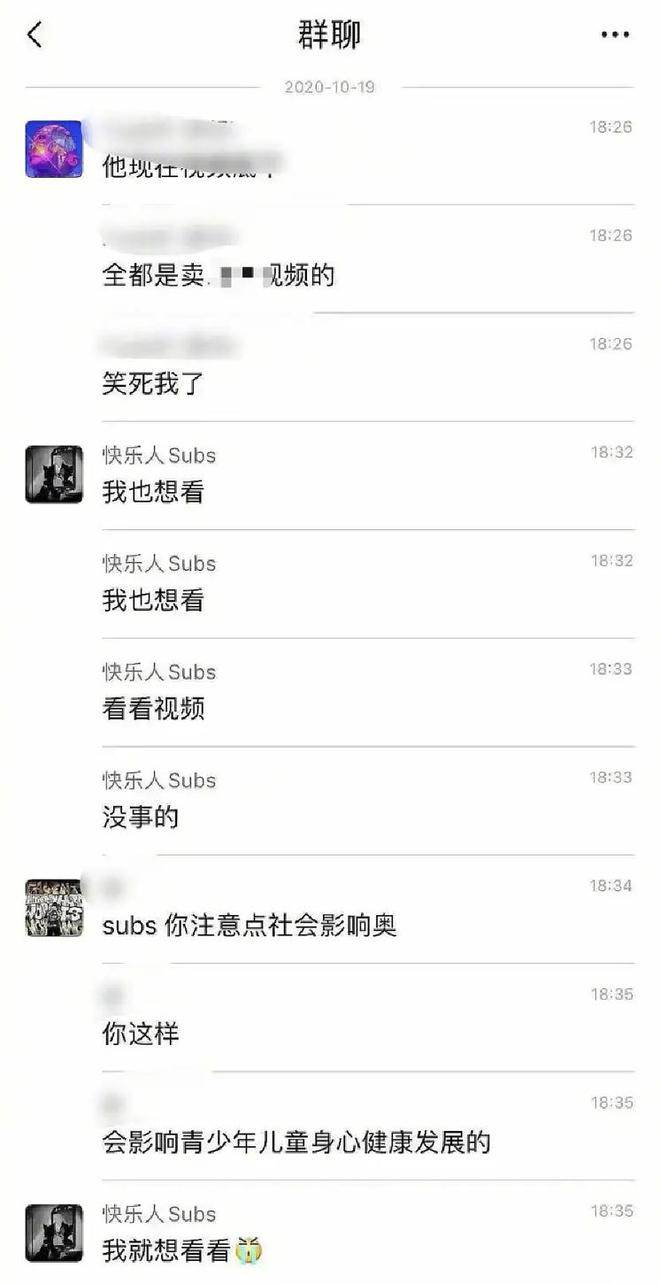Tap 快乐人Subs avatar next to 我就想看看
Image resolution: width=660 pixels, height=1284 pixels.
[x=54, y=1232]
